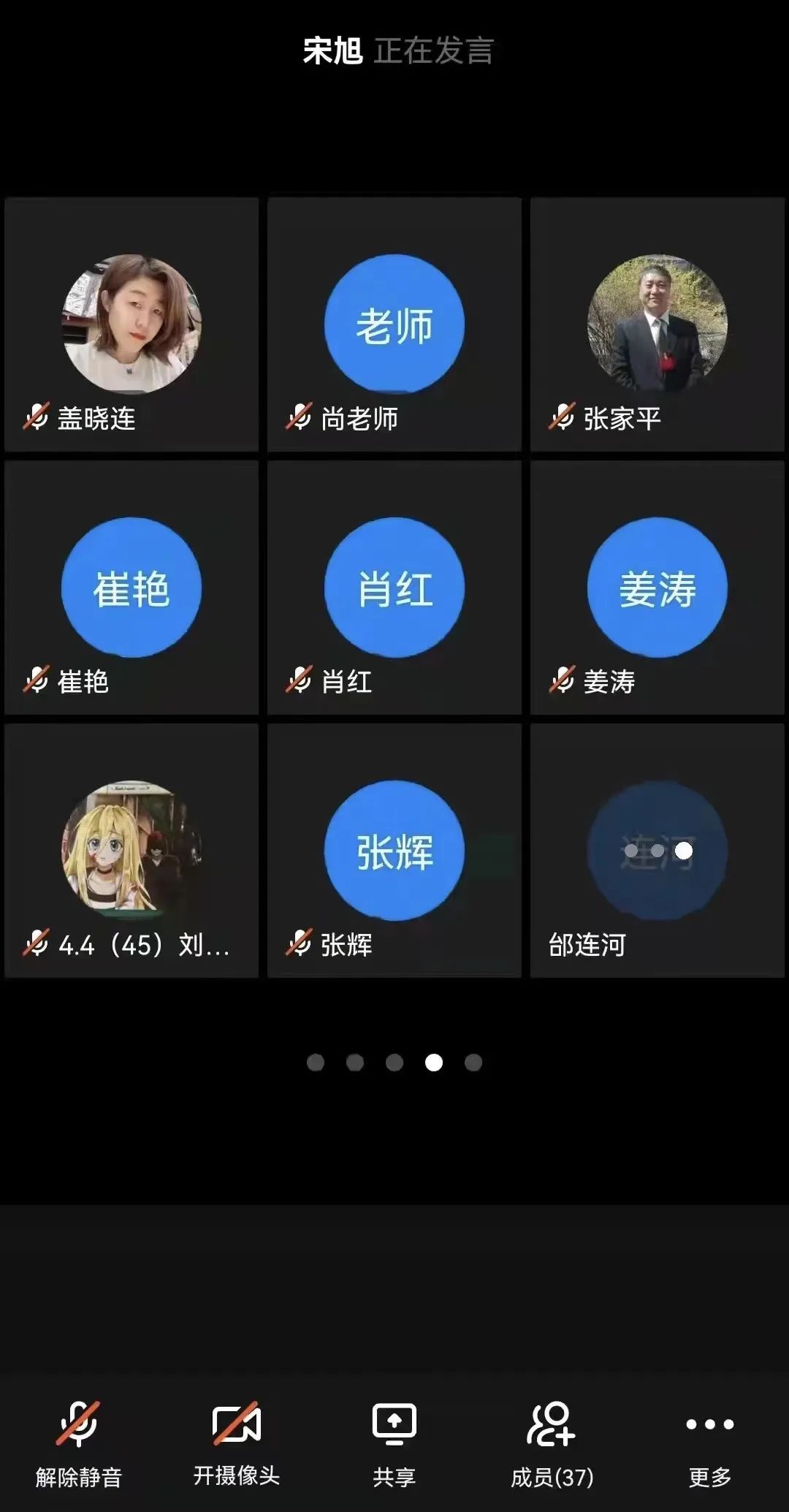The width and height of the screenshot is (789, 1512).
Task: Select 肖红's participant tile
Action: pos(394,588)
